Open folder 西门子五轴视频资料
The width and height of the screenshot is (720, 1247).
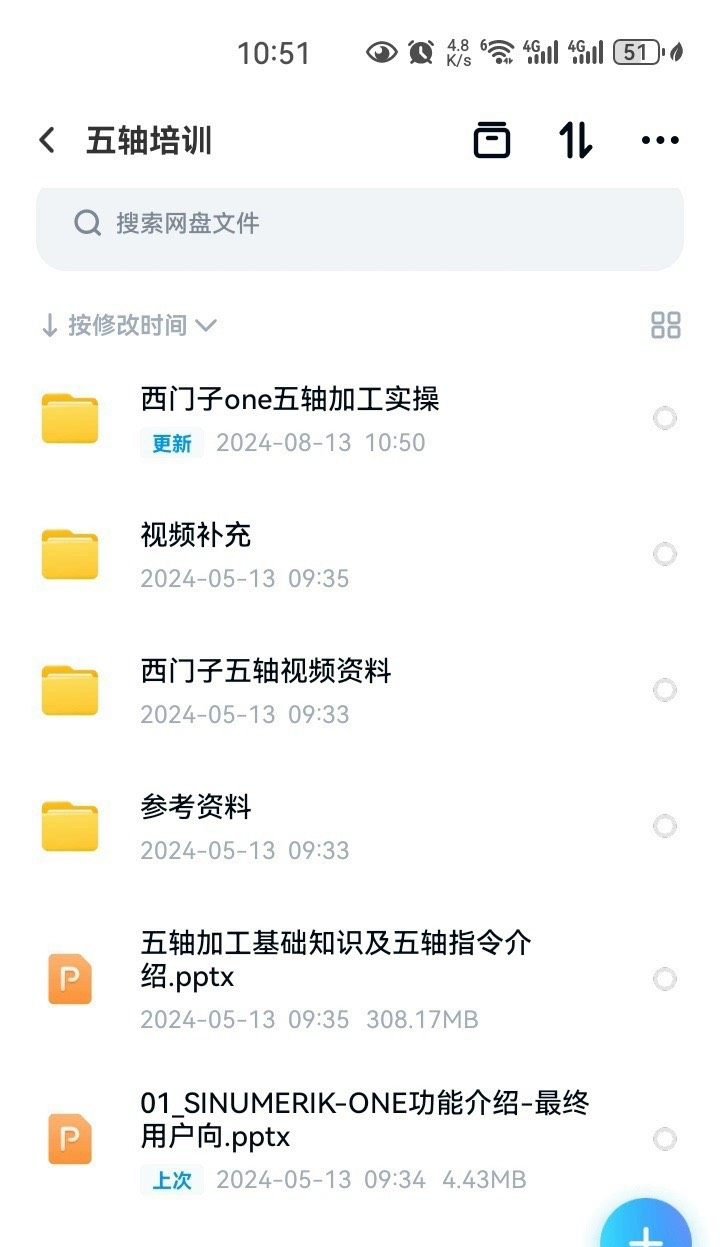[266, 672]
